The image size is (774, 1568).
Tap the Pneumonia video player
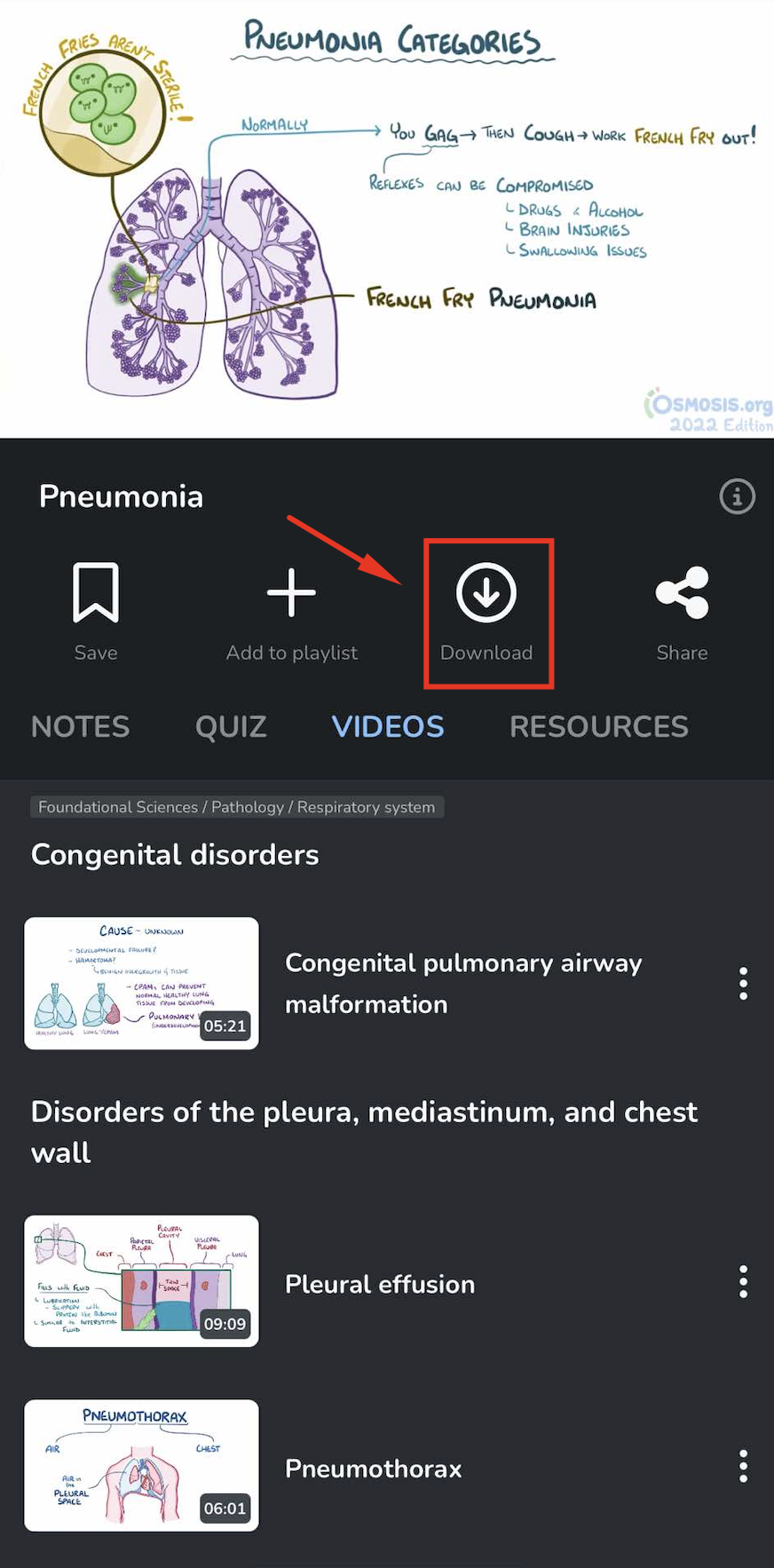[387, 218]
